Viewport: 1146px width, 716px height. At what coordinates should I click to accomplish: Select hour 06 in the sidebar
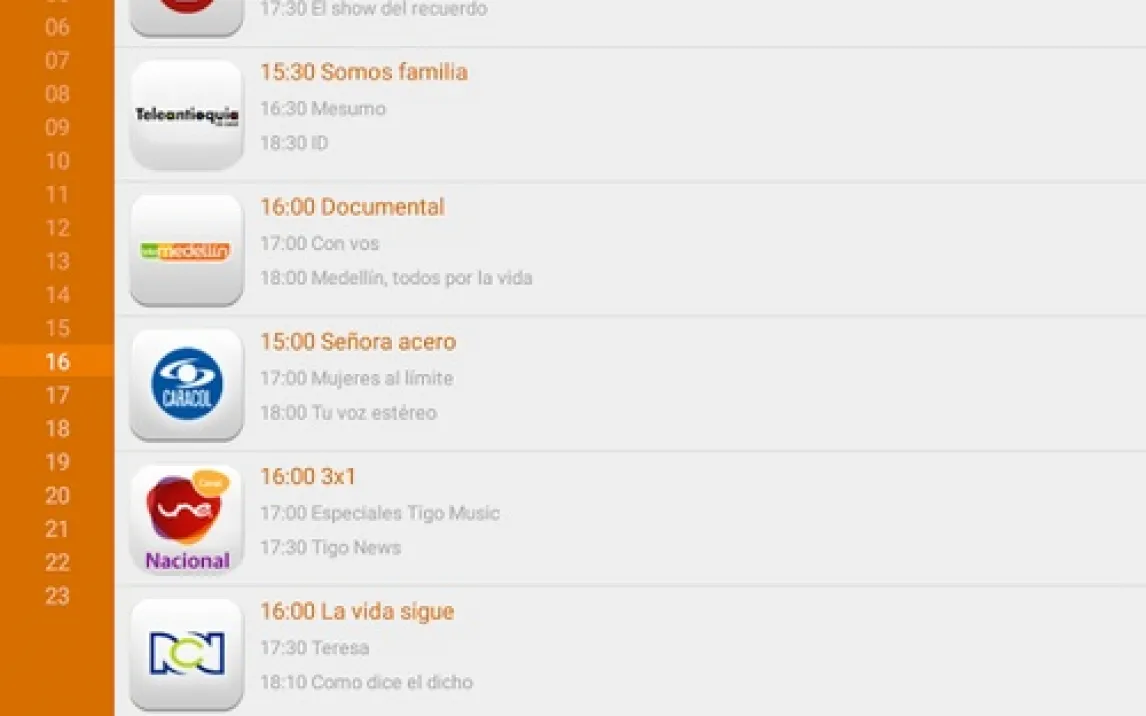(x=57, y=27)
